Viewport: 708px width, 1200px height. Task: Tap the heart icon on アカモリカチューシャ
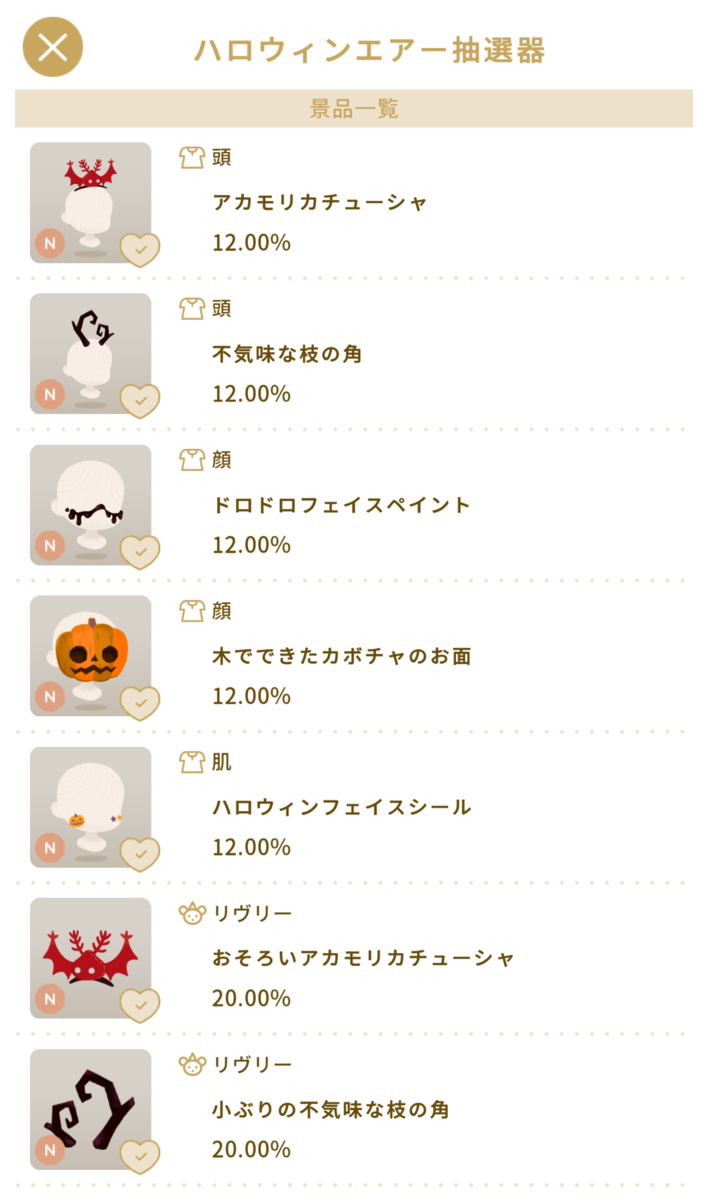[x=140, y=249]
